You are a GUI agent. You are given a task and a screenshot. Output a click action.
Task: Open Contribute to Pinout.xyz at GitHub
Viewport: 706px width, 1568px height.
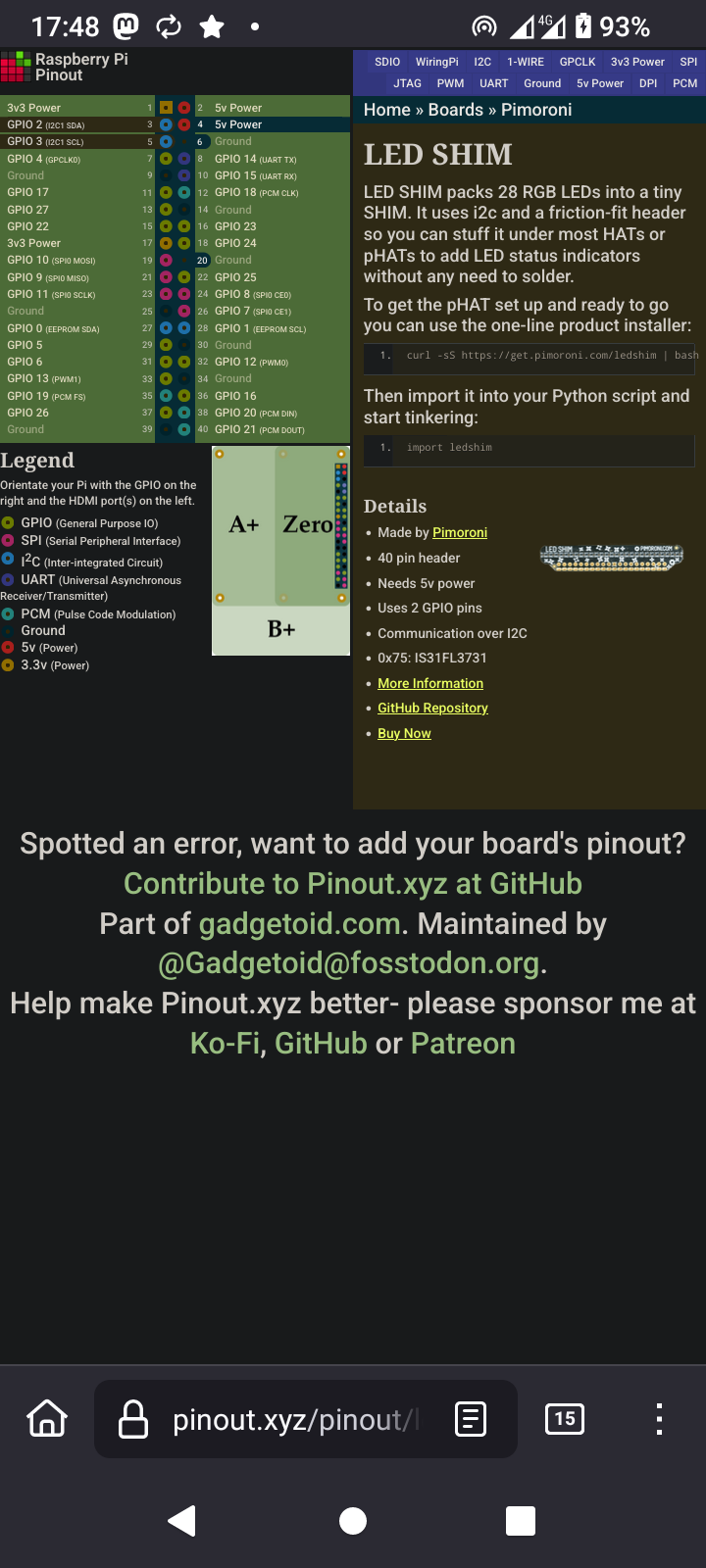(353, 883)
